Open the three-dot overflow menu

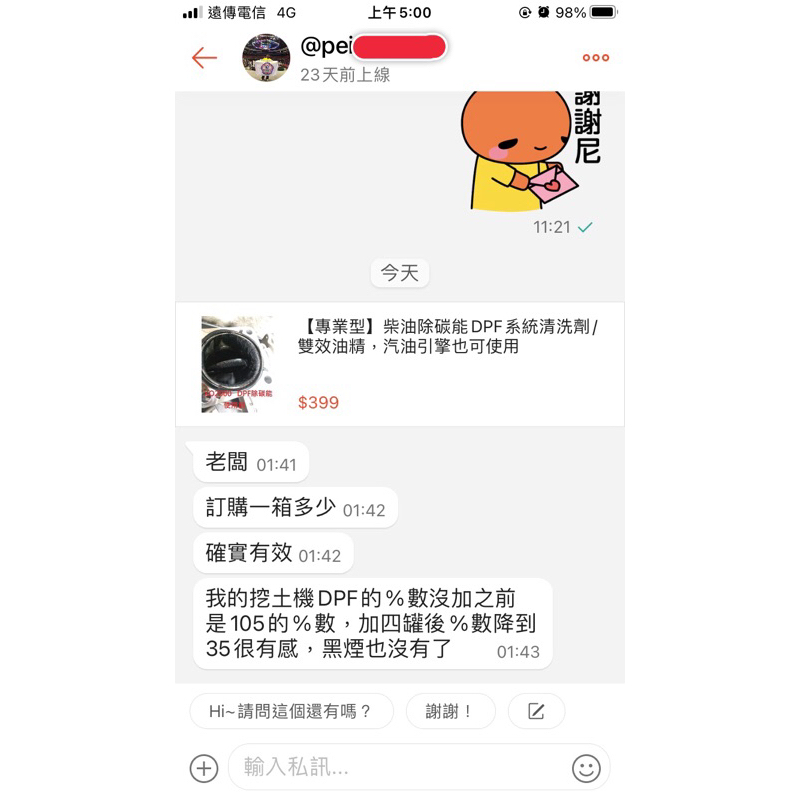(x=595, y=58)
